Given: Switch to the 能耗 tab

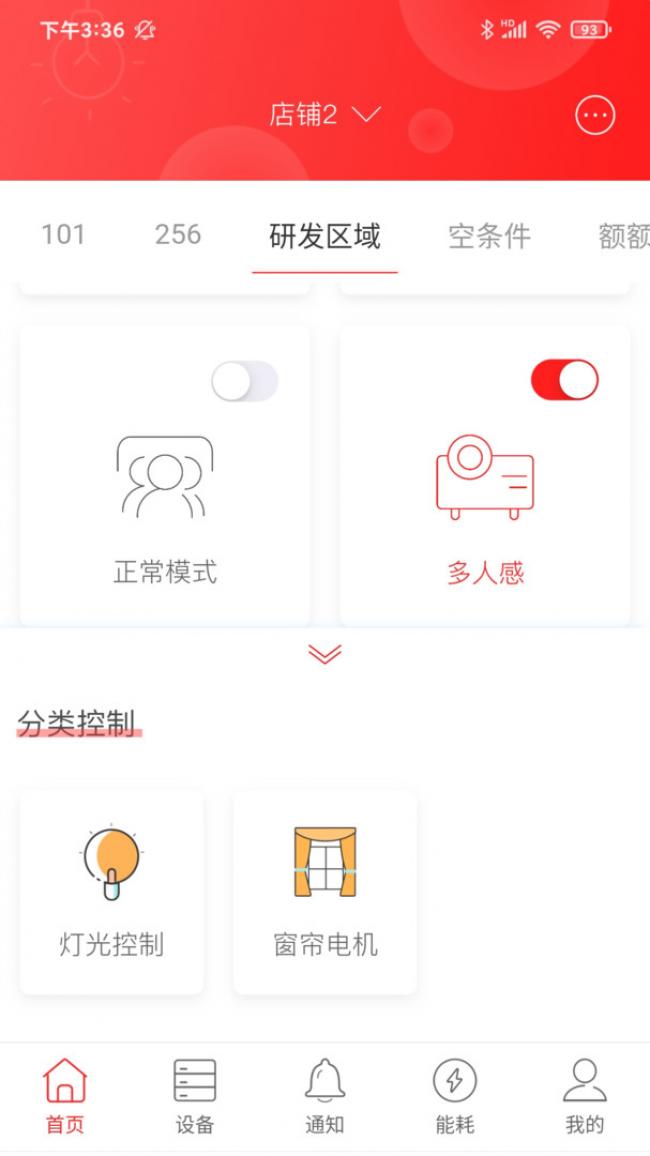Looking at the screenshot, I should pyautogui.click(x=455, y=1096).
